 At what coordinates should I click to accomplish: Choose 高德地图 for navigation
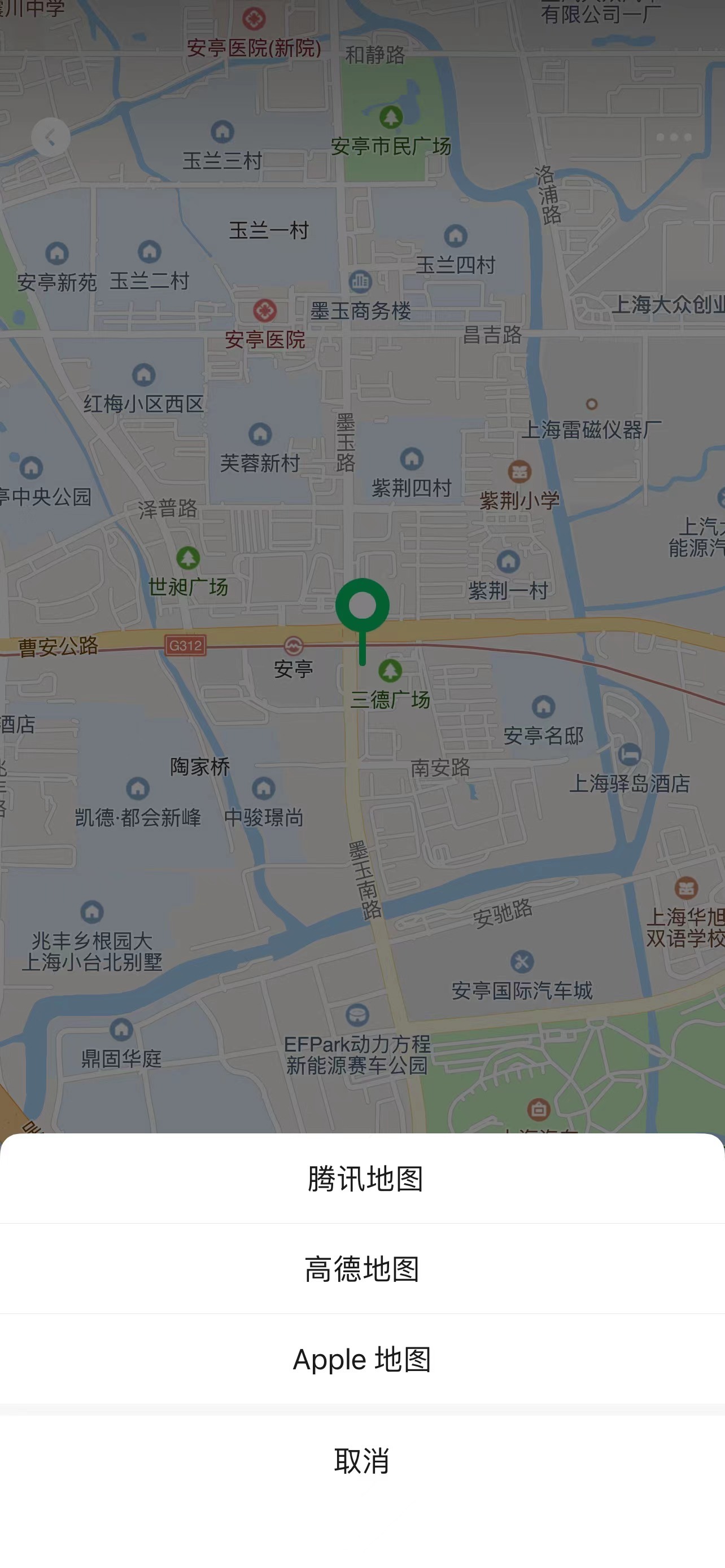(x=363, y=1269)
